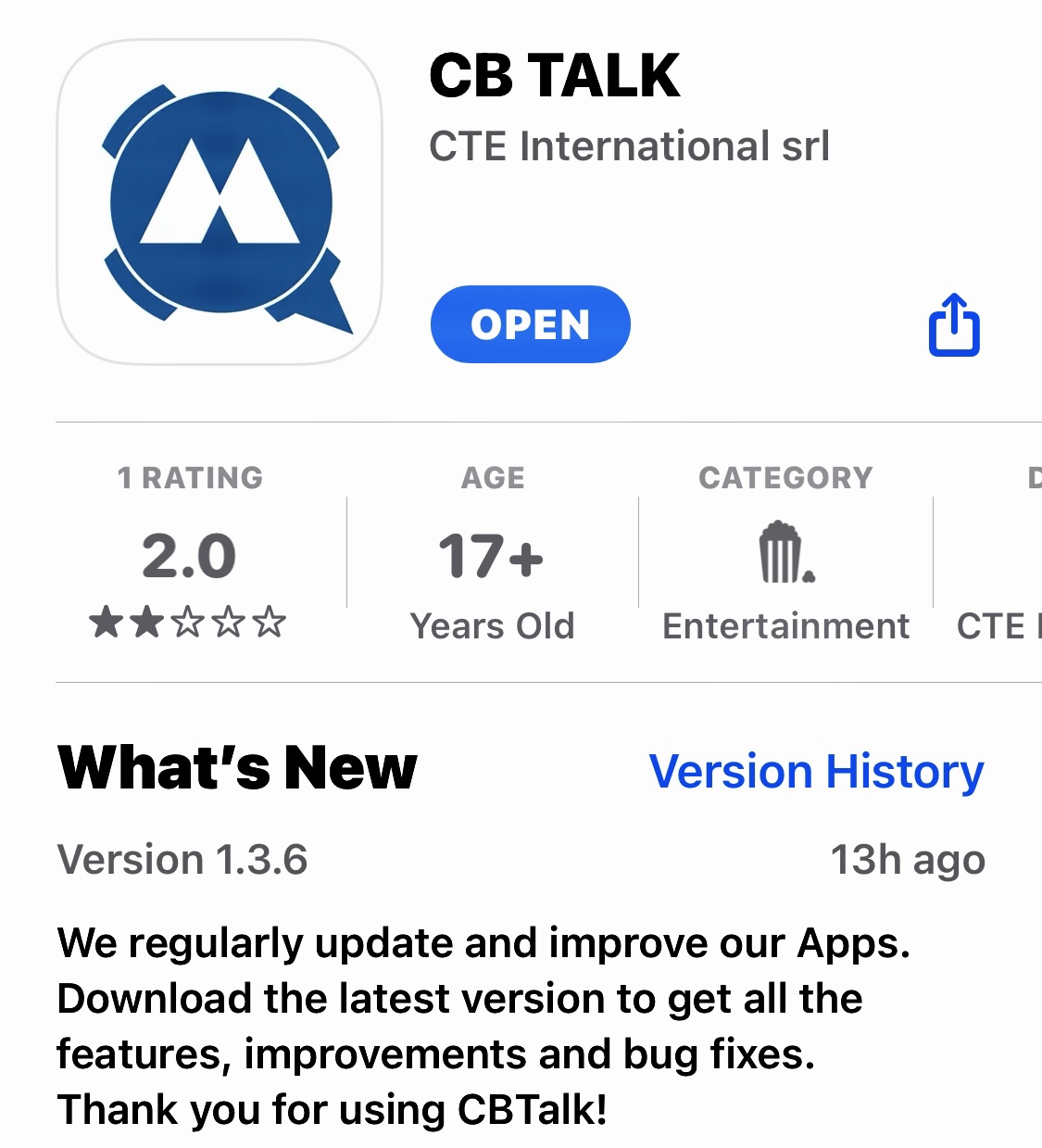Tap the fifth empty rating star
The image size is (1042, 1148).
coord(270,623)
